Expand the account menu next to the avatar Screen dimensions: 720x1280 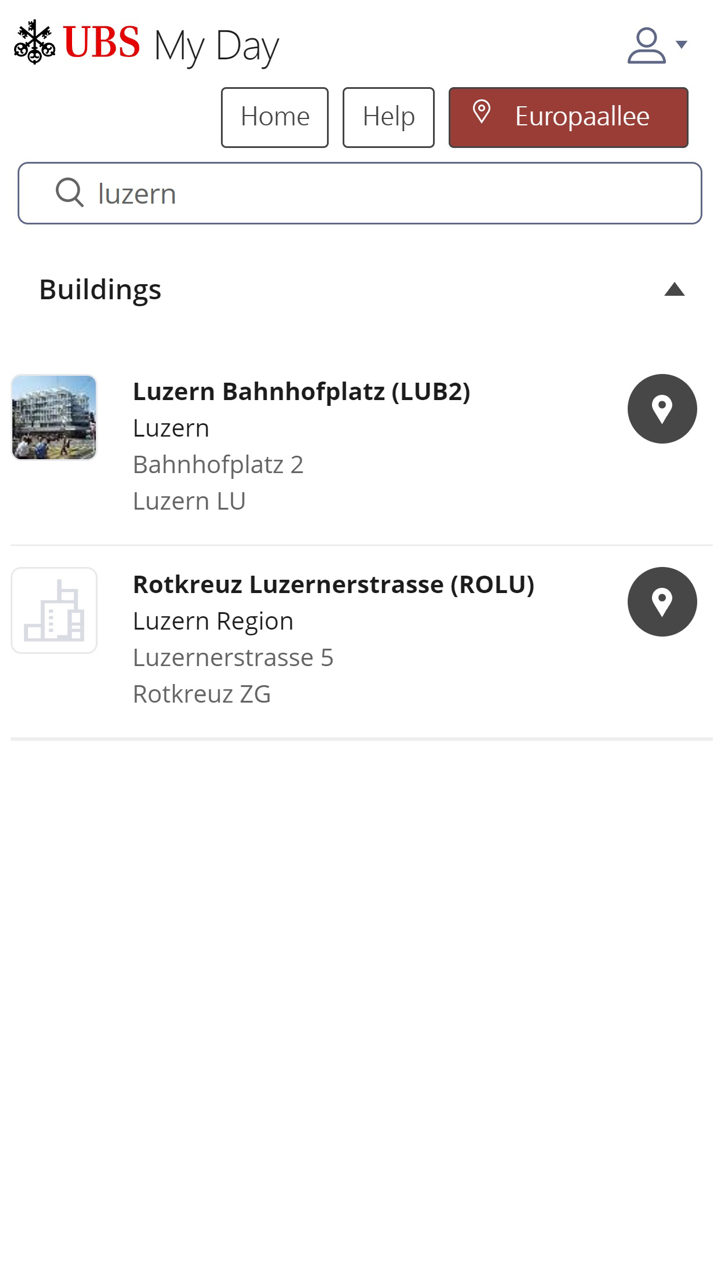coord(681,45)
